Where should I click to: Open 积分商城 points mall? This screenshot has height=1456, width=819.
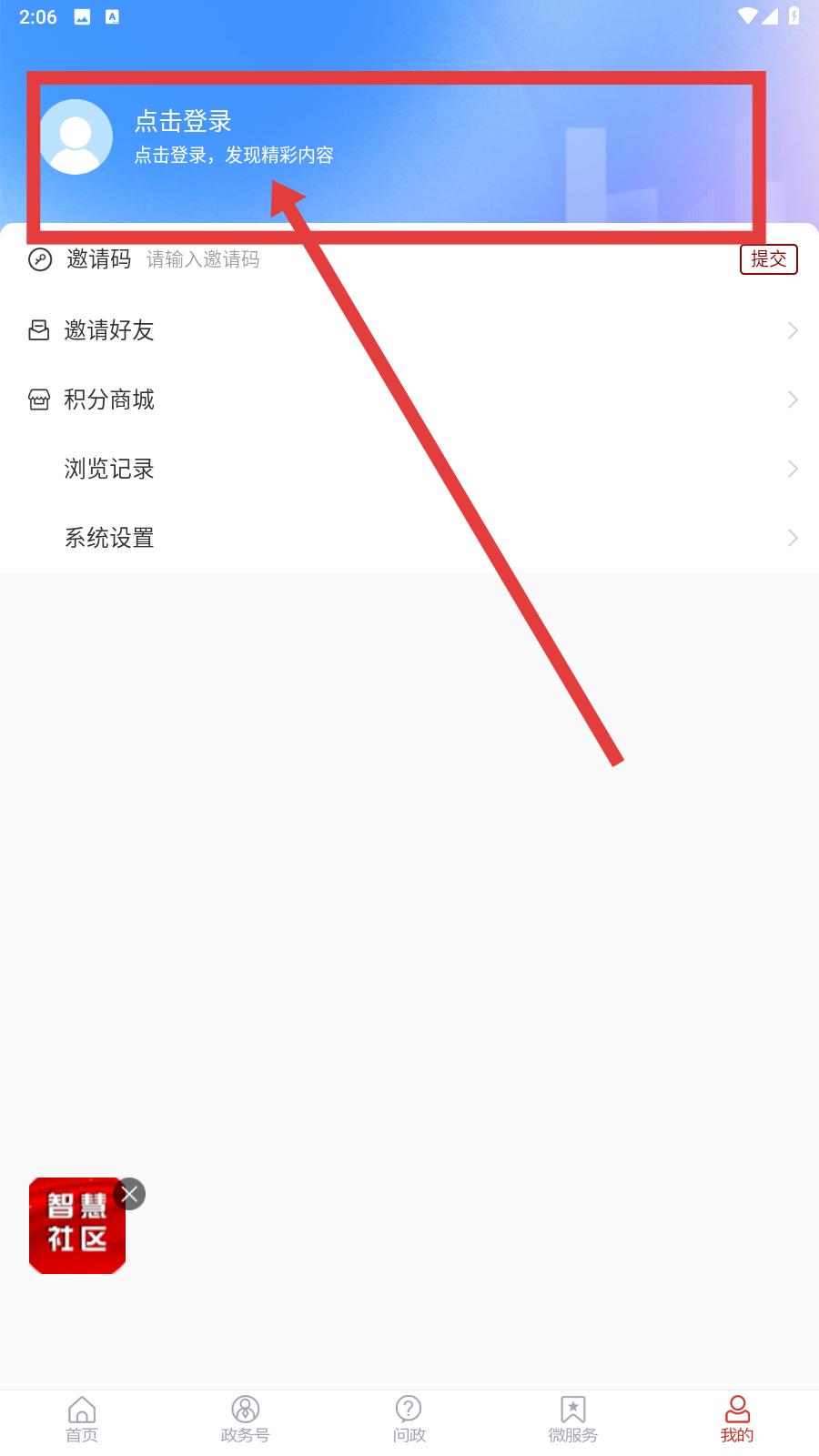tap(409, 399)
